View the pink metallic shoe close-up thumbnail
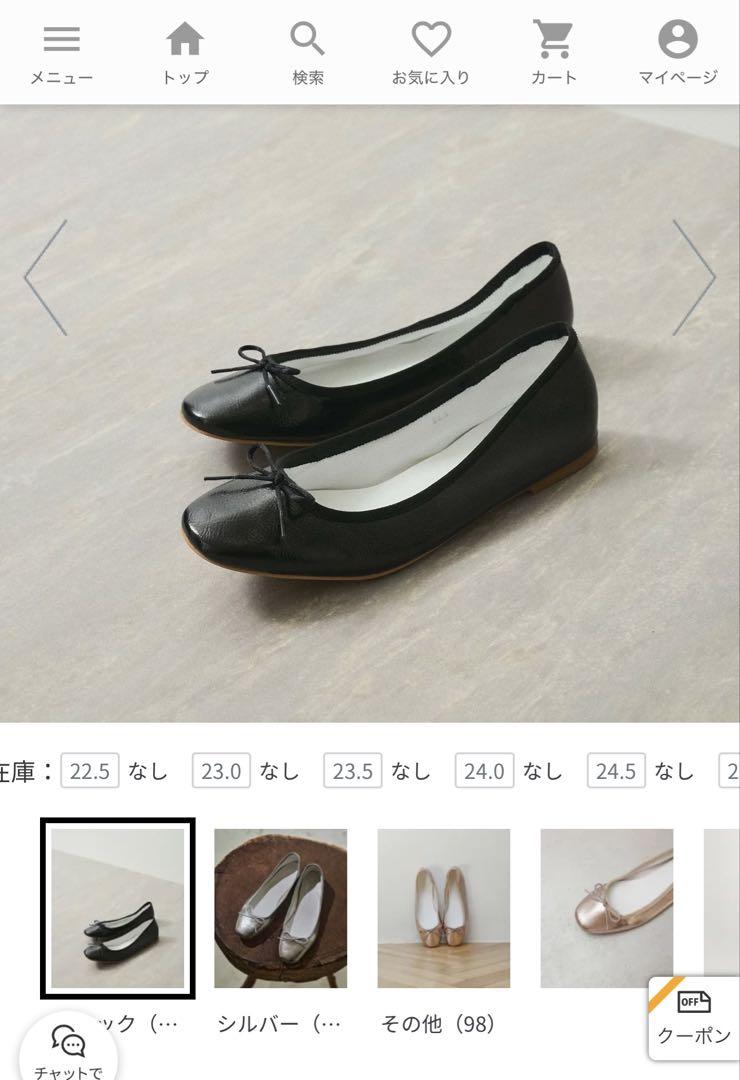The width and height of the screenshot is (740, 1080). [x=606, y=908]
